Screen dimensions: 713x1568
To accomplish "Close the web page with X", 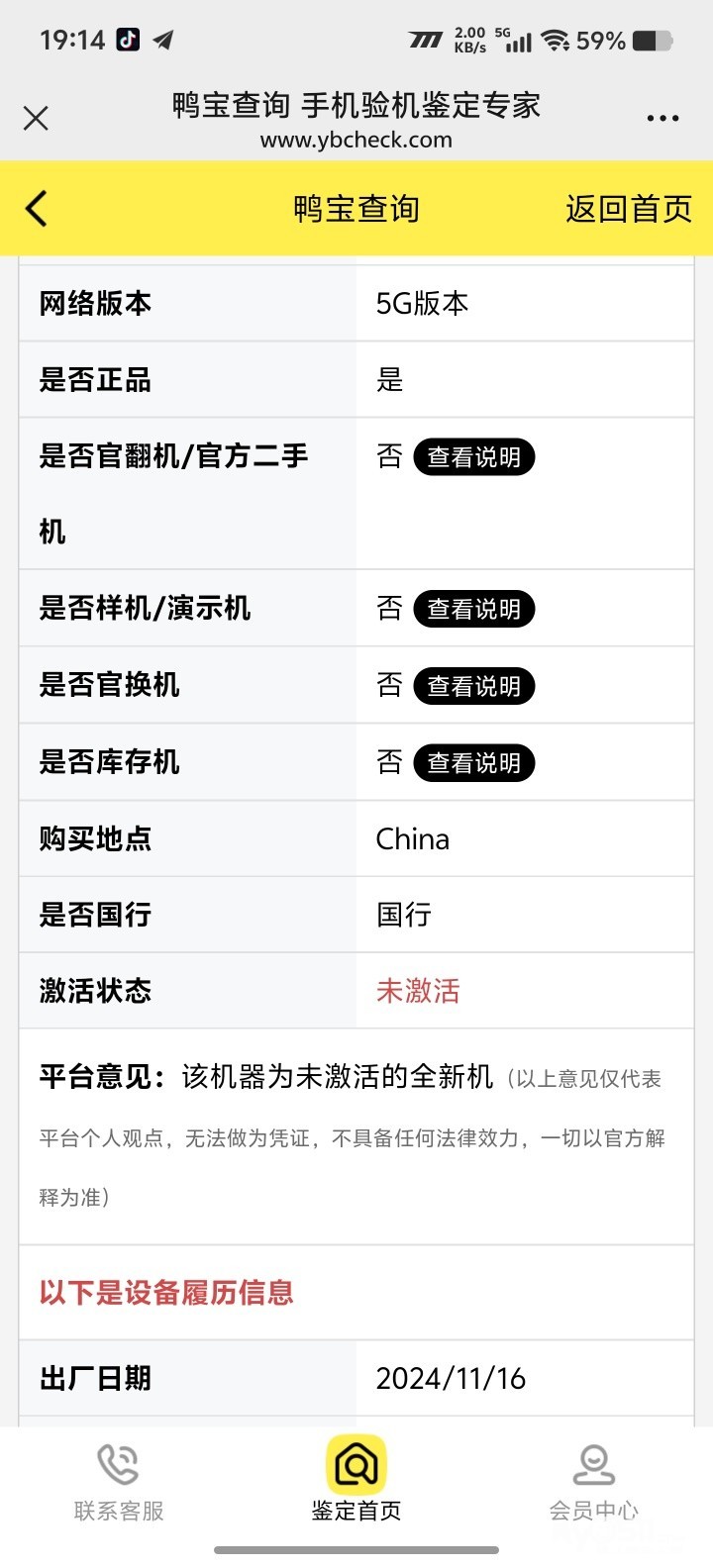I will click(36, 119).
